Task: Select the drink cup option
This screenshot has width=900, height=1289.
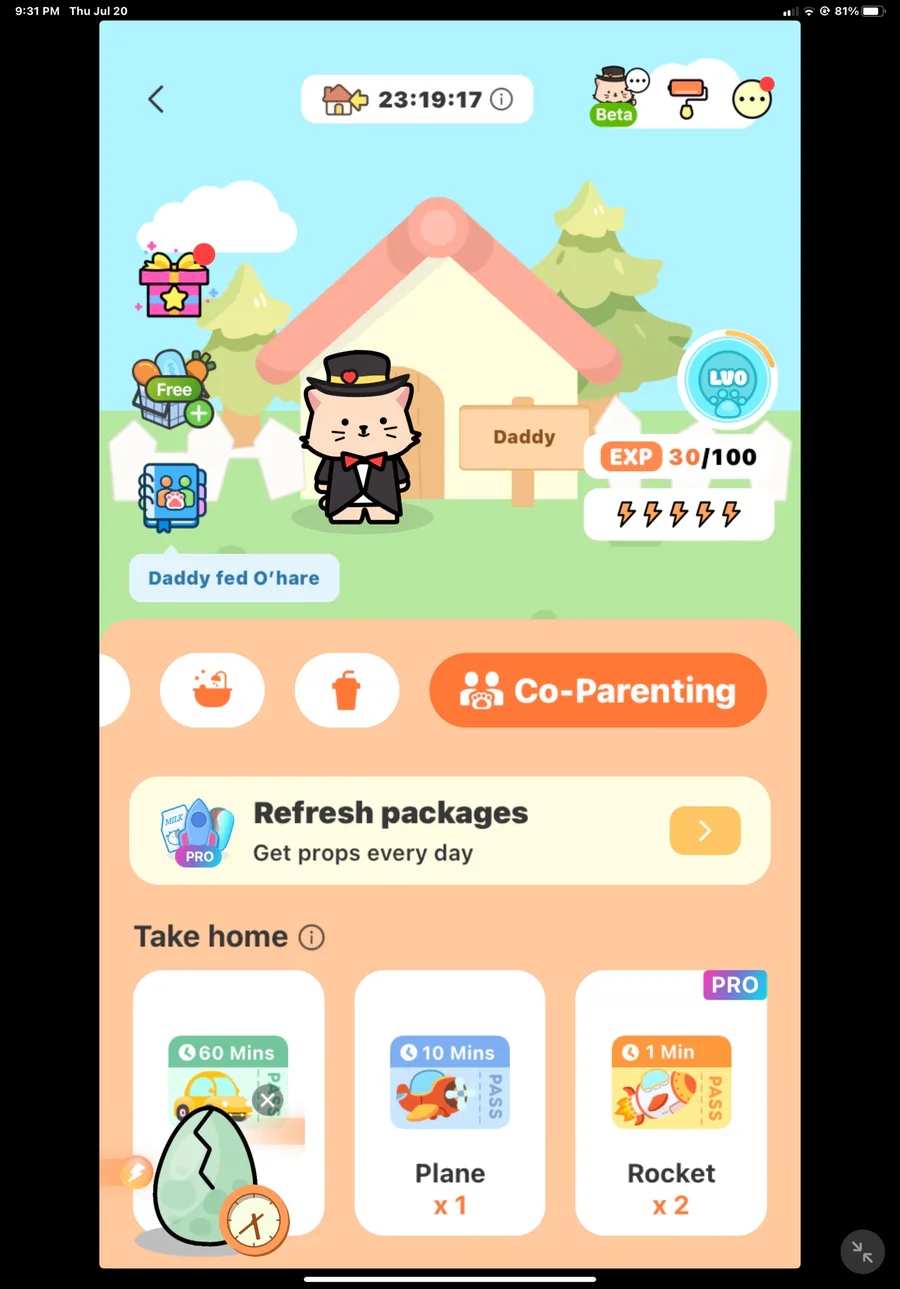Action: [346, 690]
